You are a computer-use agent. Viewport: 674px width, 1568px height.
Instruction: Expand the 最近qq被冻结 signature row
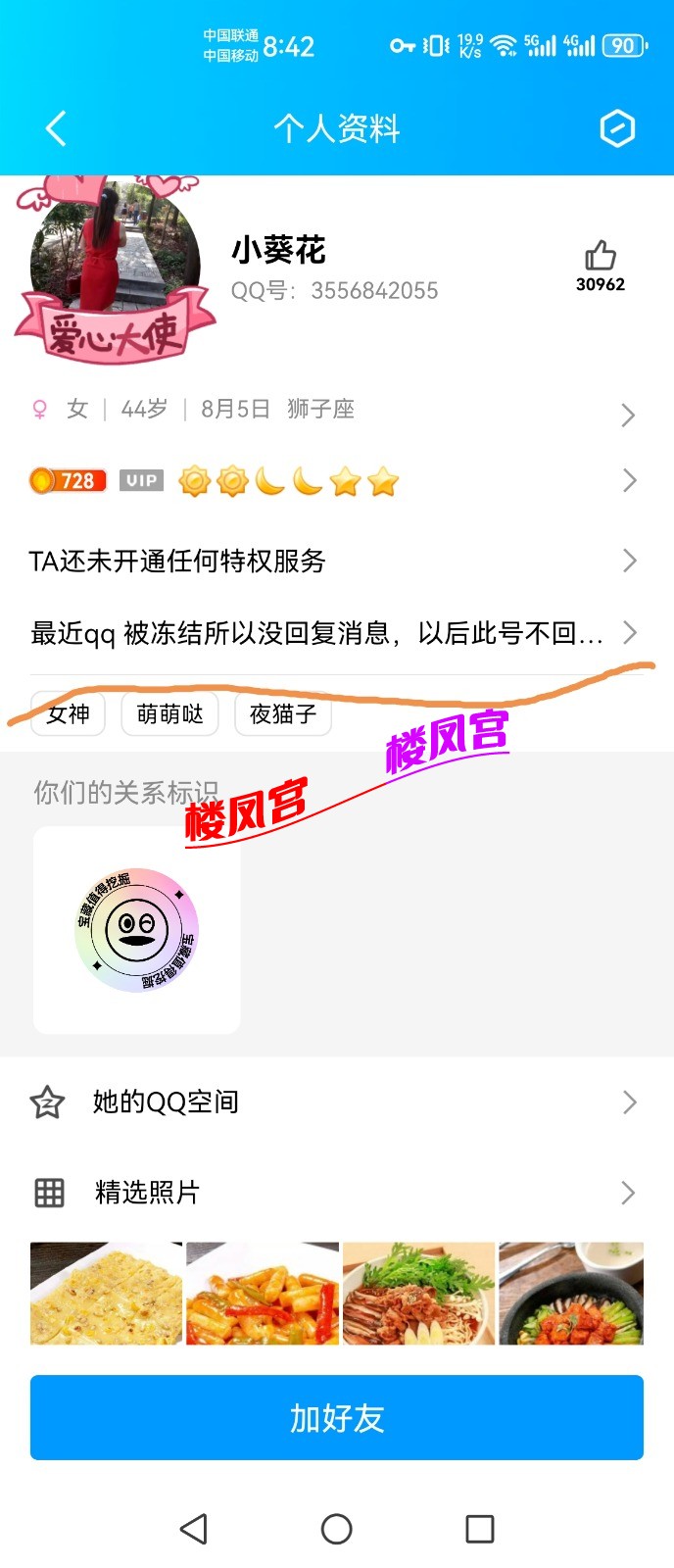coord(333,633)
